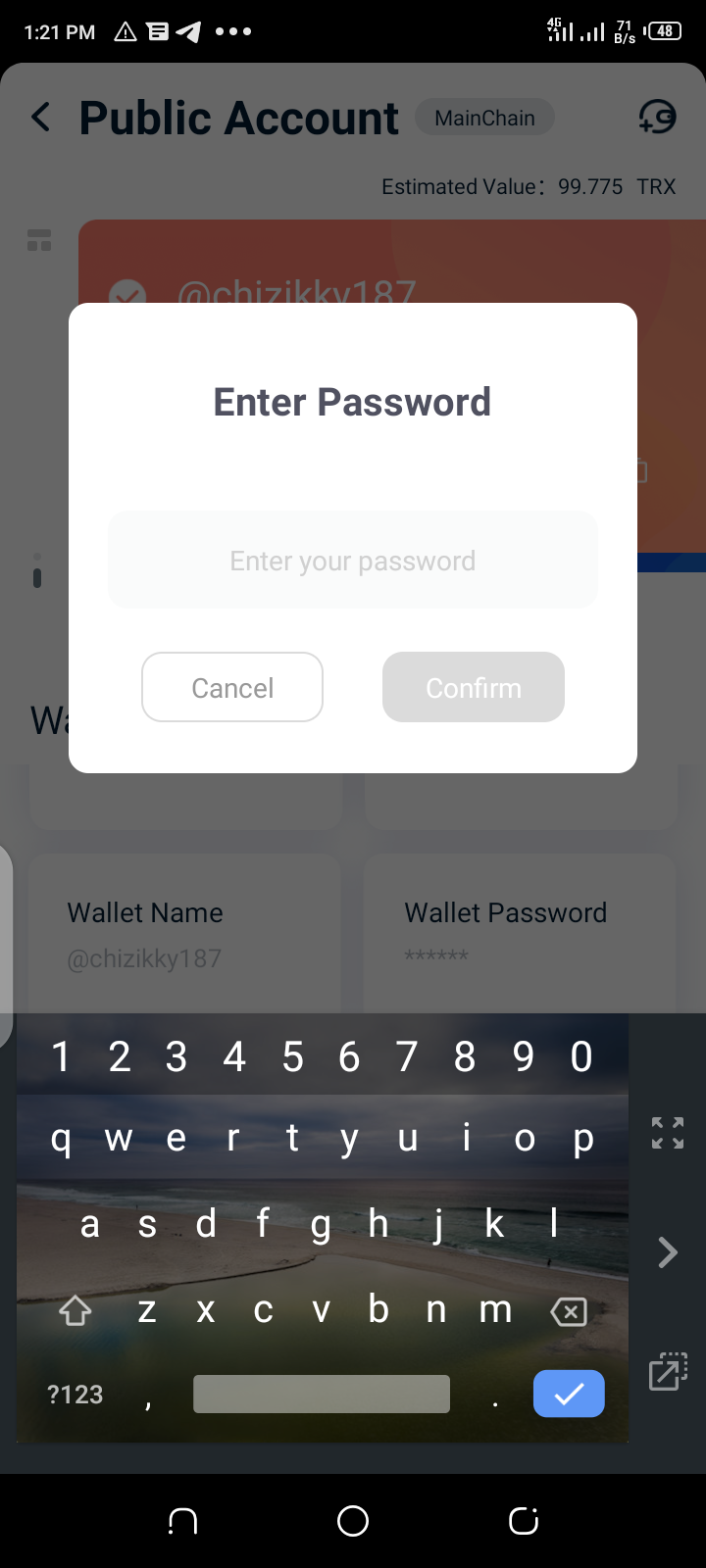
Task: Tap the Enter your password field
Action: (x=352, y=561)
